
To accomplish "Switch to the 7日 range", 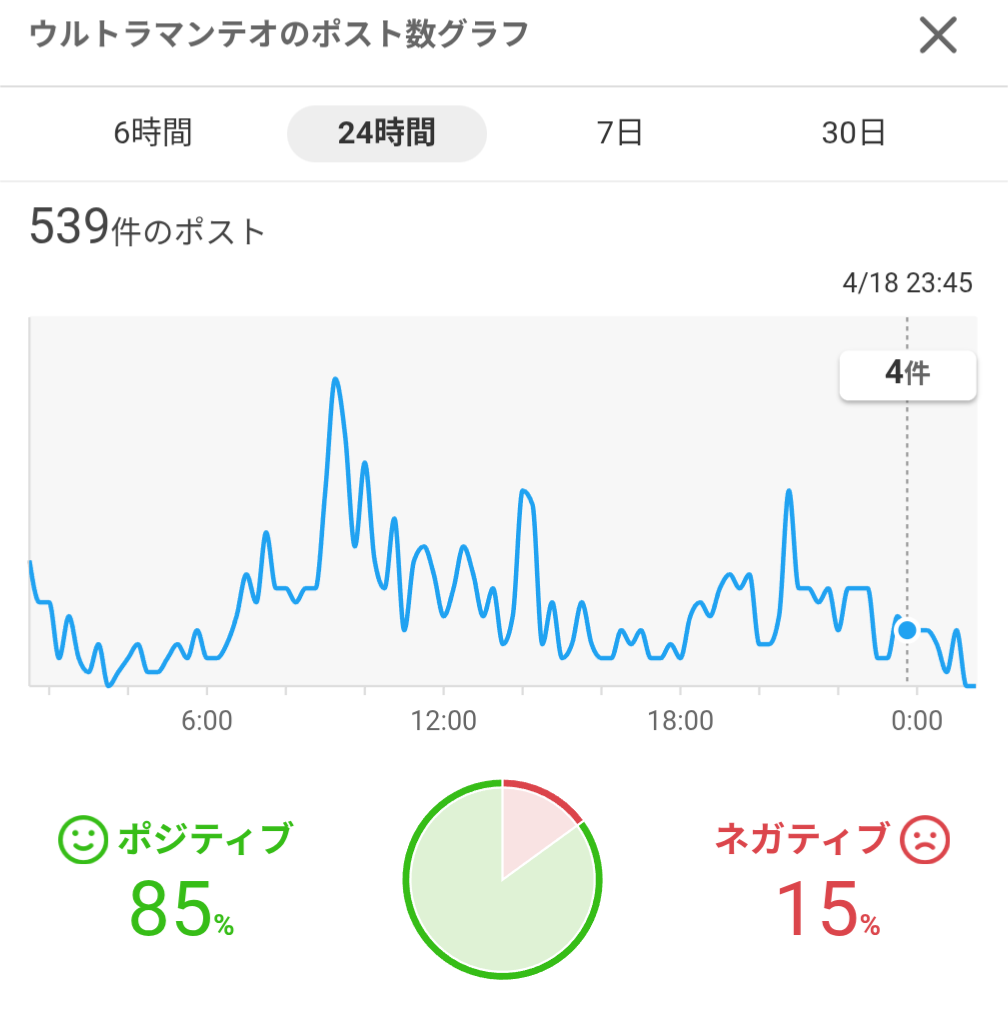I will [620, 133].
